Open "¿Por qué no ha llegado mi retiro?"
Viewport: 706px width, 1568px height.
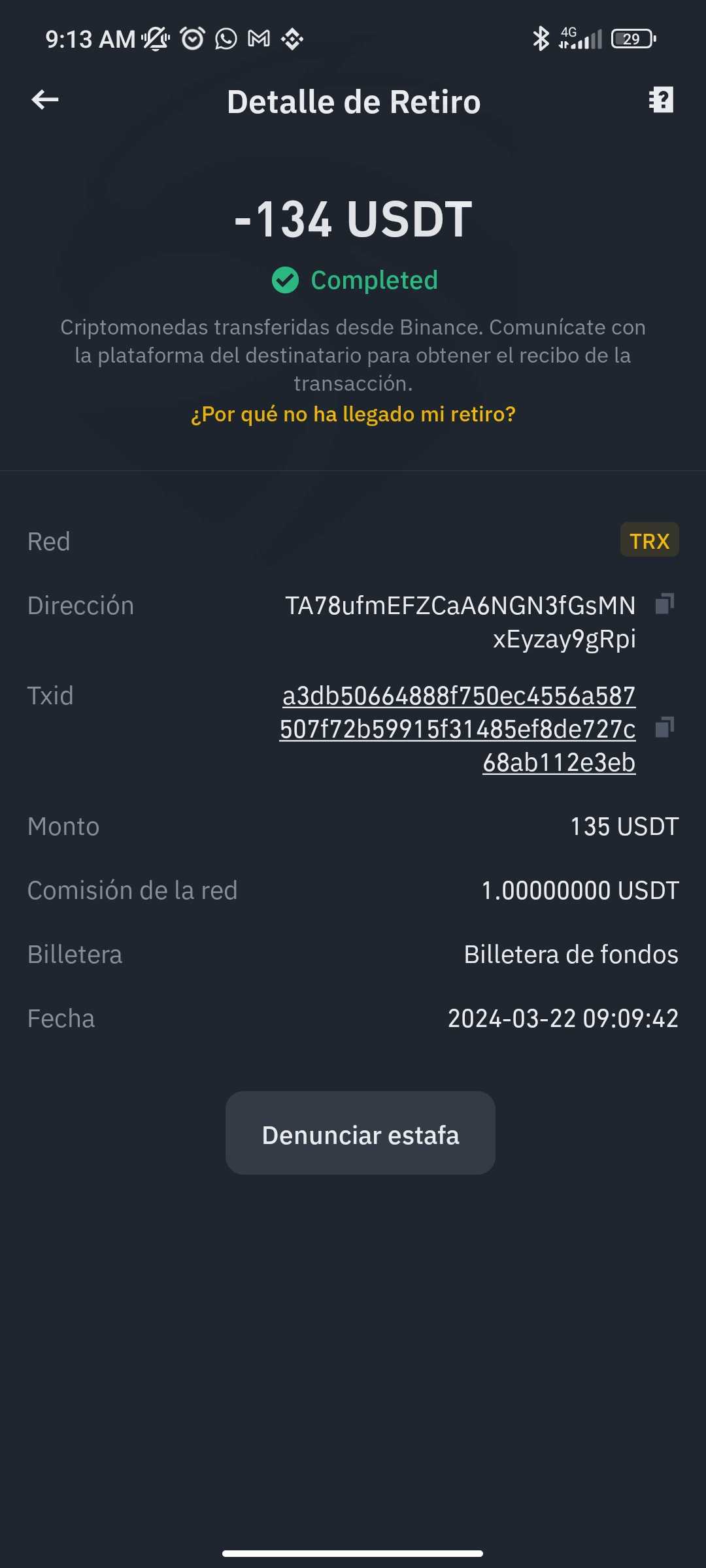353,414
